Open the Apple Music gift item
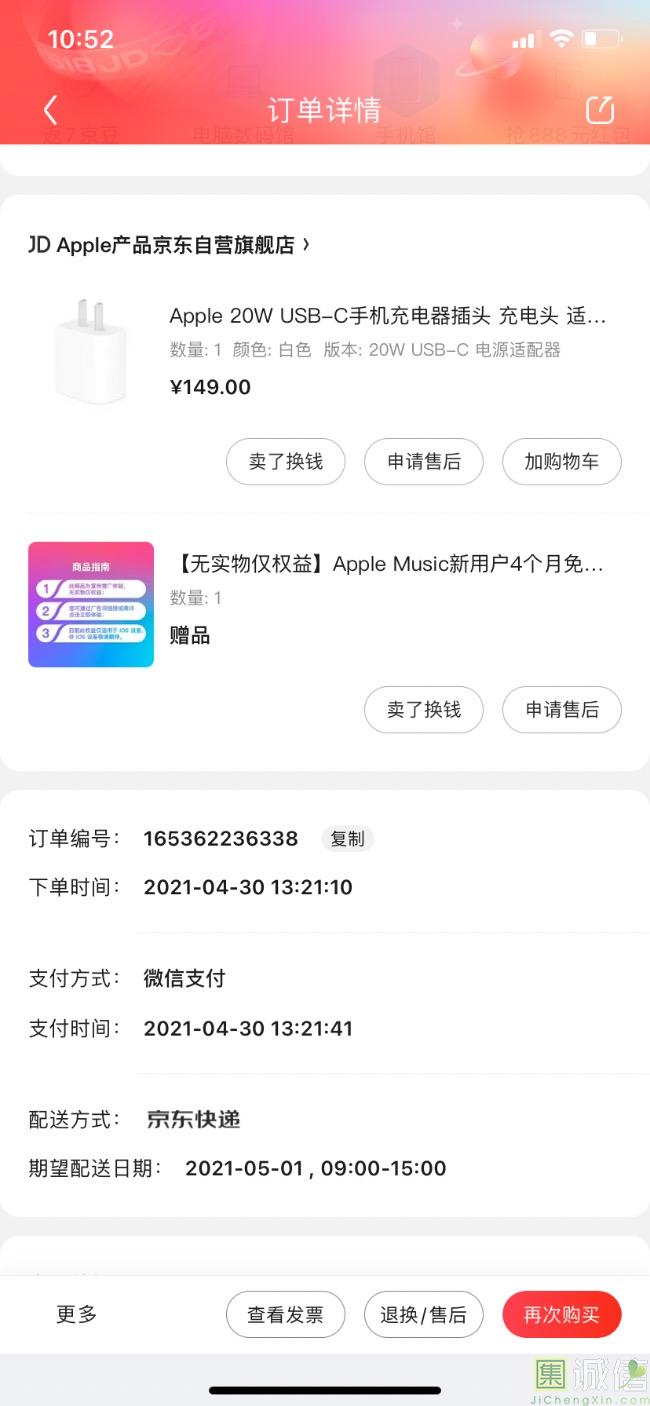This screenshot has width=650, height=1406. 386,565
